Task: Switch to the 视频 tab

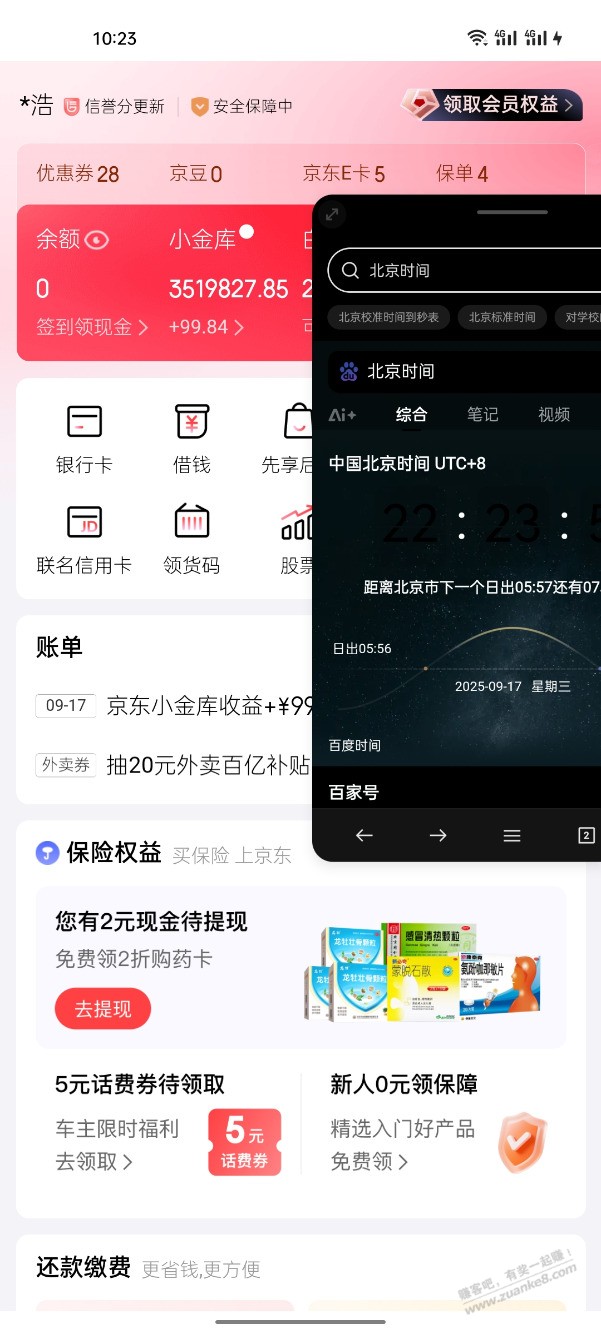Action: (553, 414)
